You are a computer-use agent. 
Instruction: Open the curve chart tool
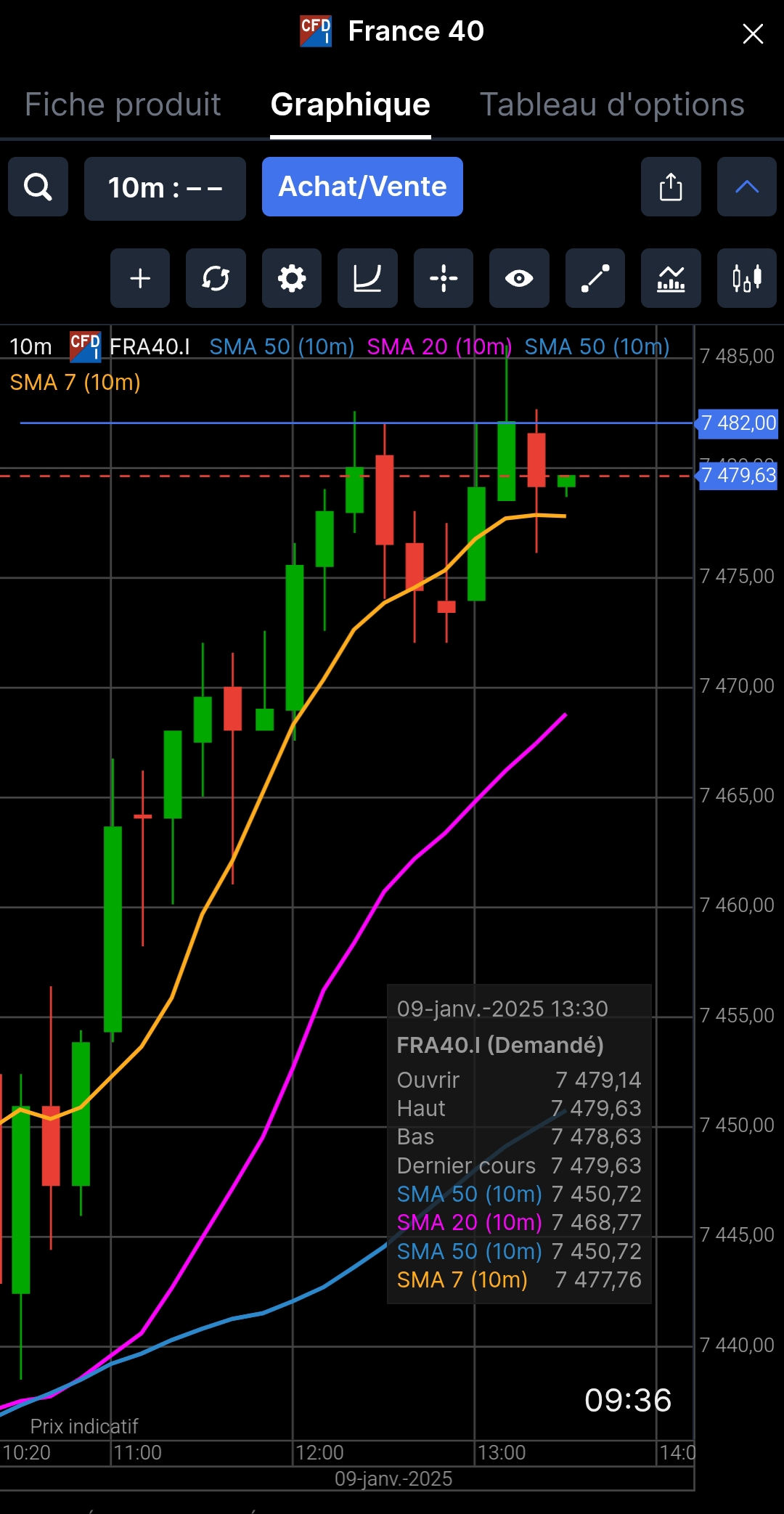tap(367, 278)
